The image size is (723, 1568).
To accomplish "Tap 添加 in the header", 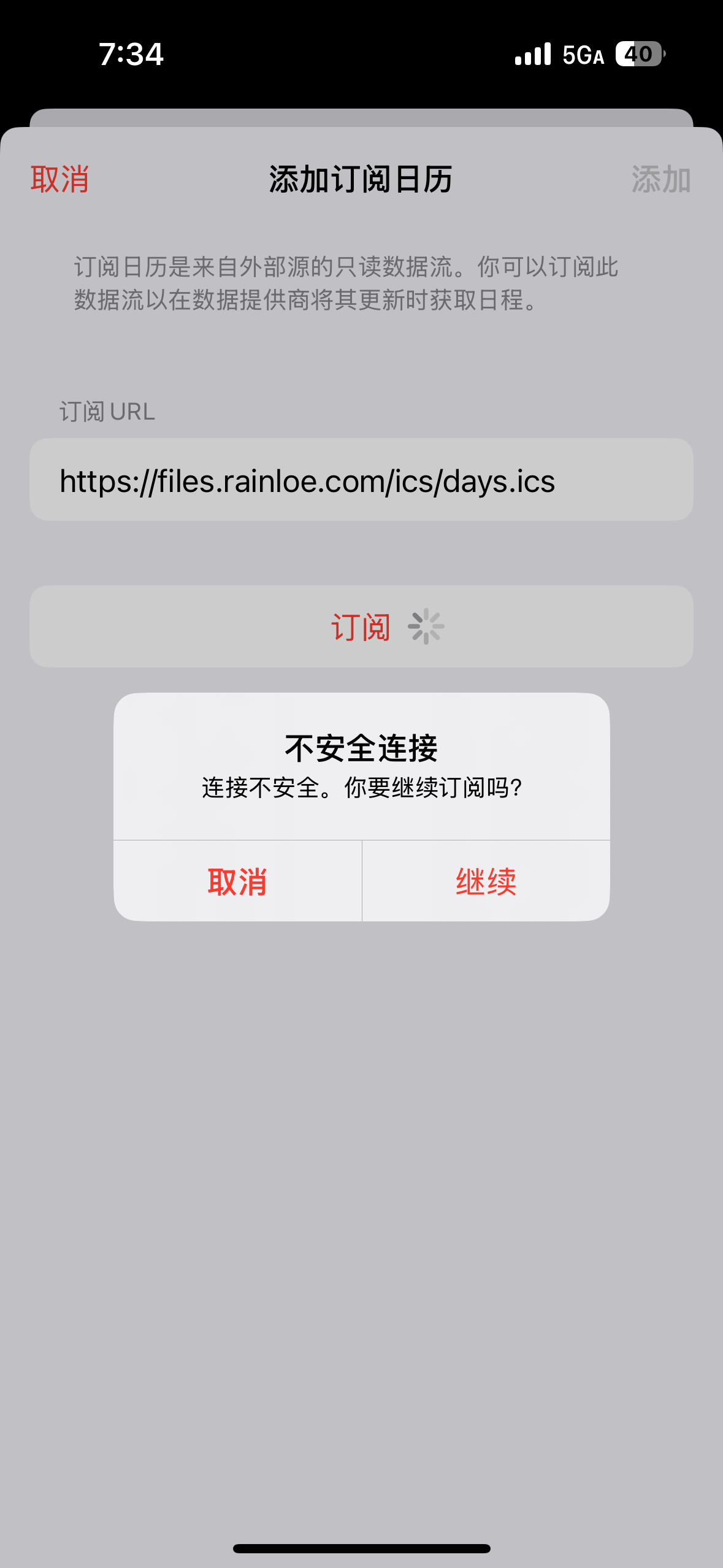I will tap(660, 179).
